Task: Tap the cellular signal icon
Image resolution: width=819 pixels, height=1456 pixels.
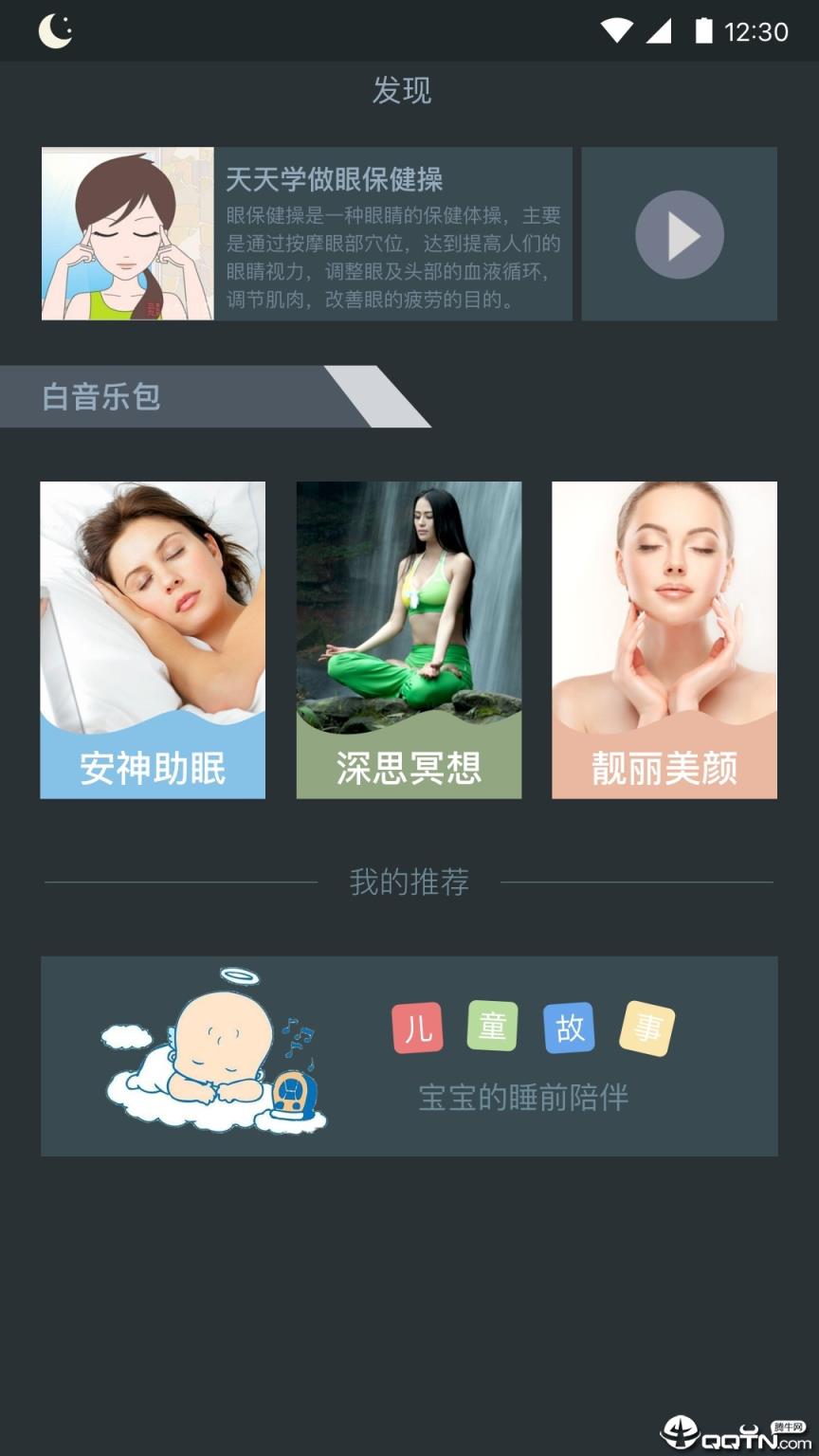Action: (659, 30)
